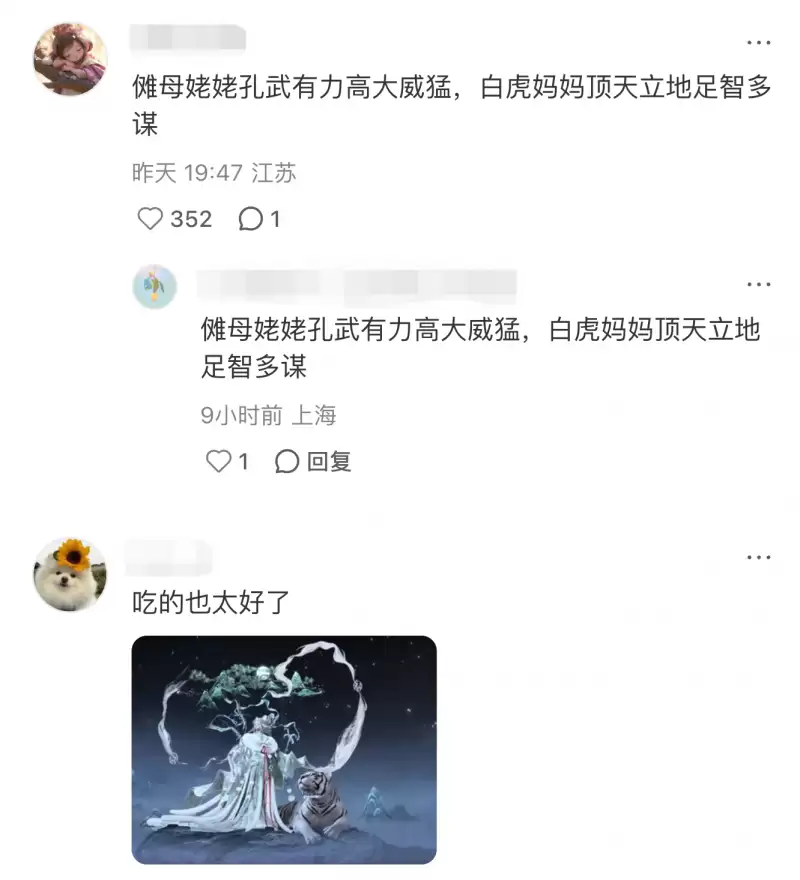Image resolution: width=800 pixels, height=880 pixels.
Task: Open overflow menu on the 江苏 comment
Action: pos(758,43)
